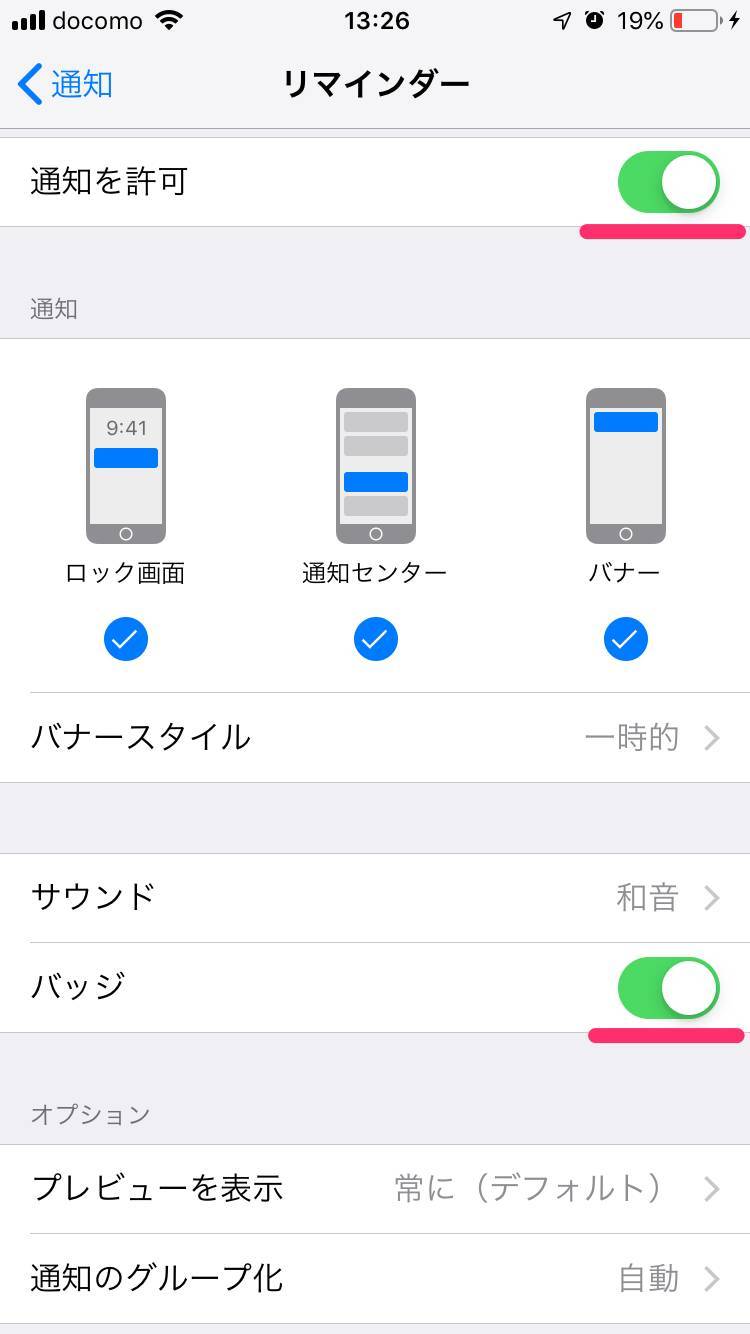This screenshot has height=1334, width=750.
Task: Open the バナースタイル options via its chevron
Action: click(713, 738)
